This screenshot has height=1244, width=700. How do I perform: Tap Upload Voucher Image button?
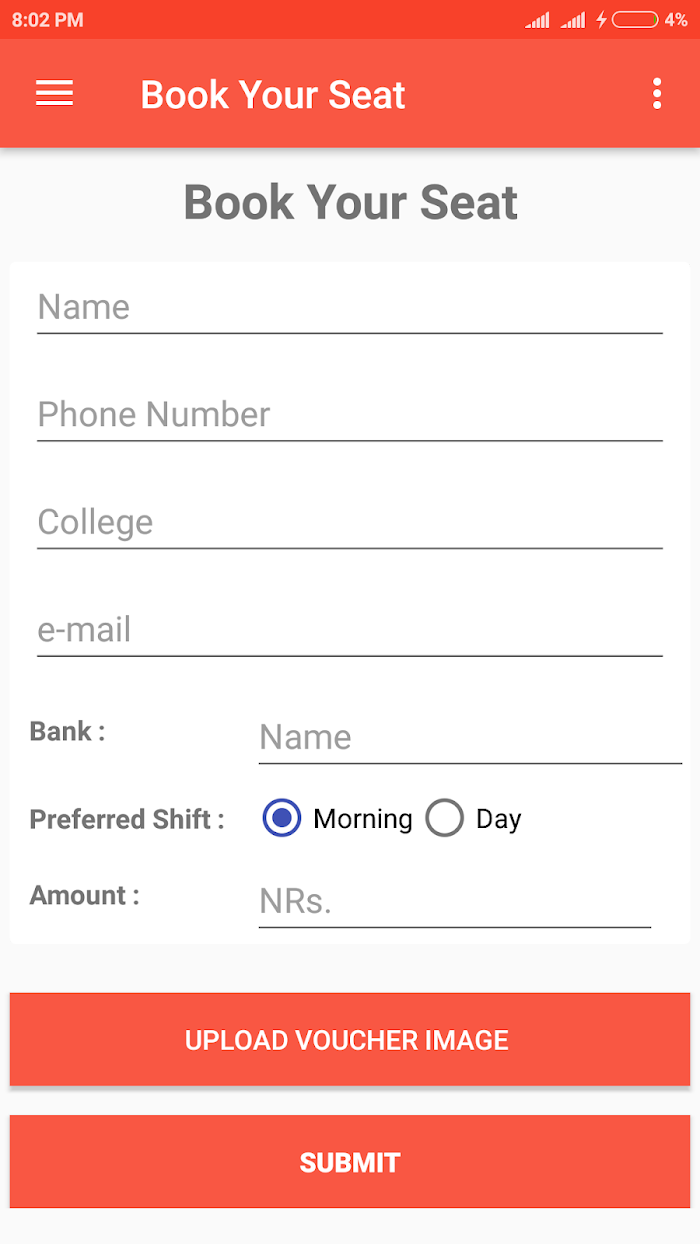(x=350, y=1040)
